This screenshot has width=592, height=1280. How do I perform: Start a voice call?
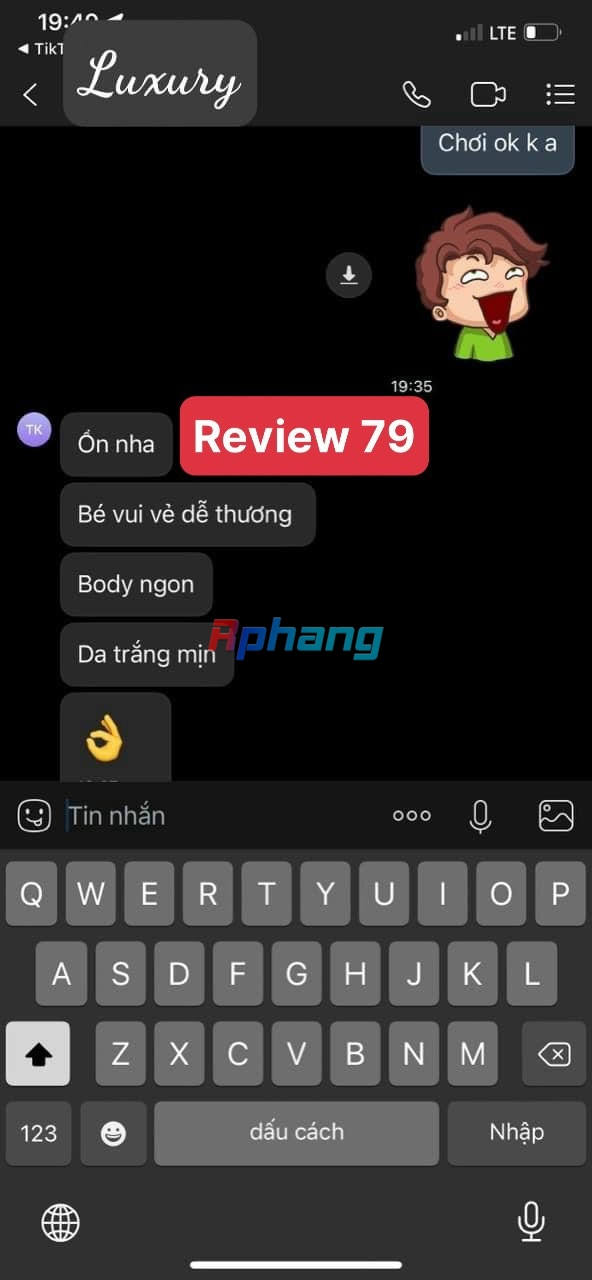[x=416, y=94]
